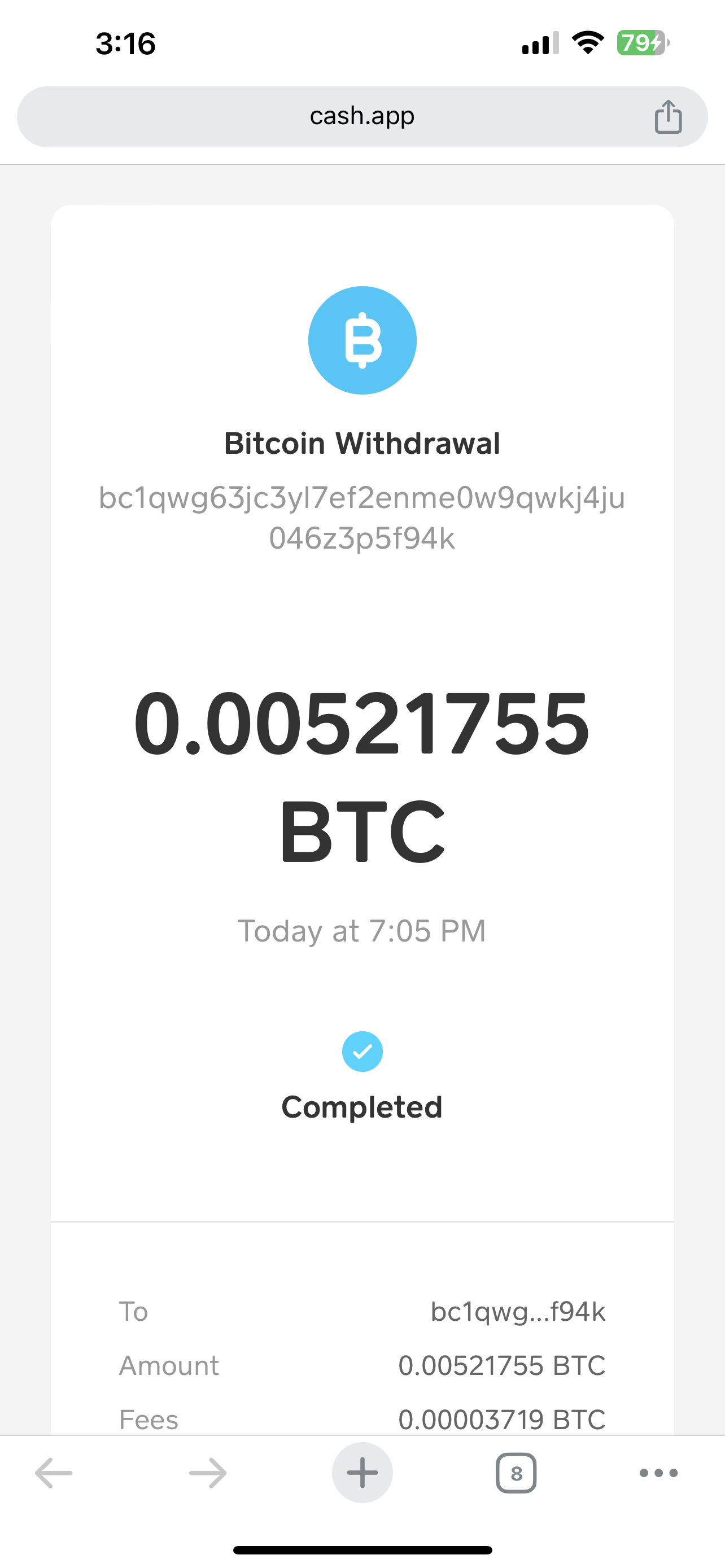This screenshot has height=1568, width=725.
Task: Show the 8 open tabs
Action: coord(516,1473)
